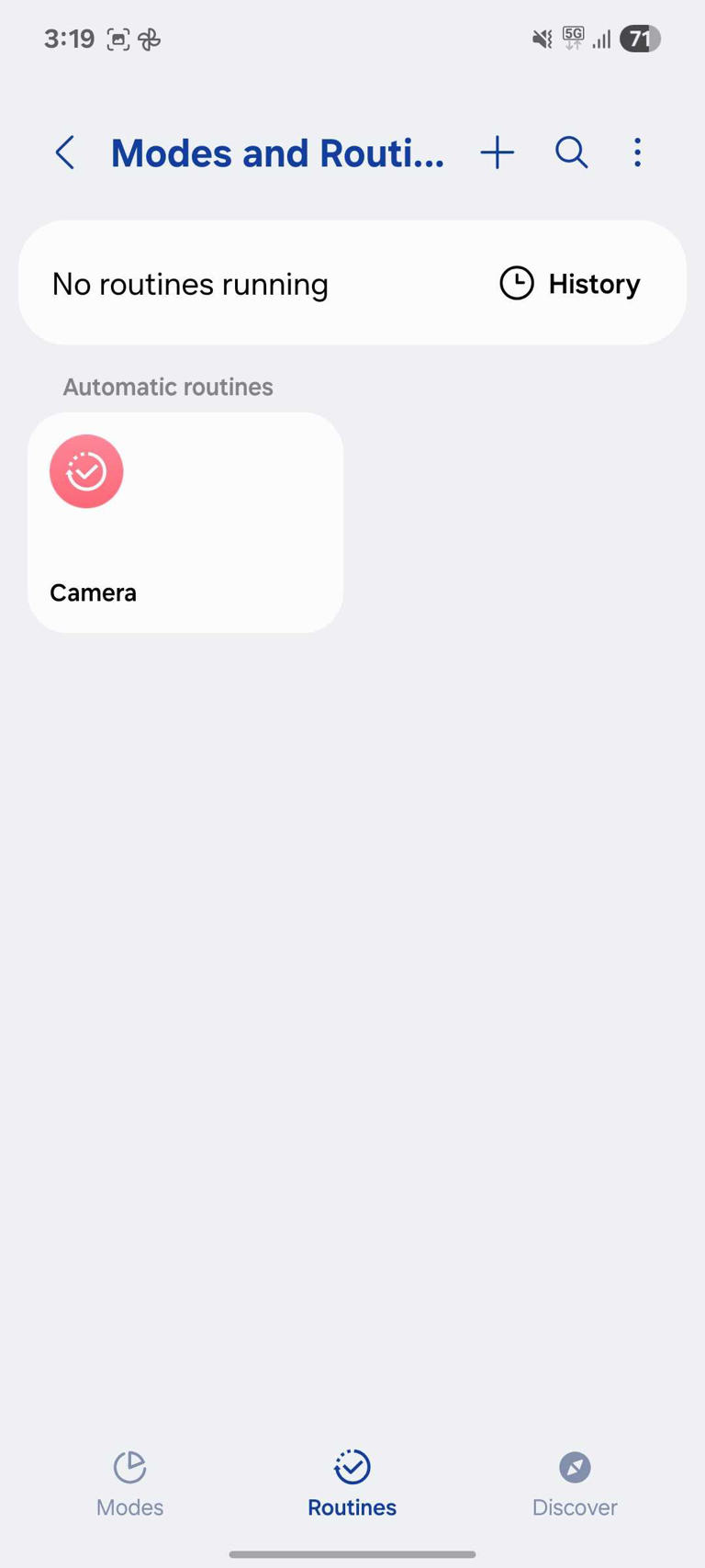
Task: Tap the Modes pie chart icon
Action: pyautogui.click(x=129, y=1467)
